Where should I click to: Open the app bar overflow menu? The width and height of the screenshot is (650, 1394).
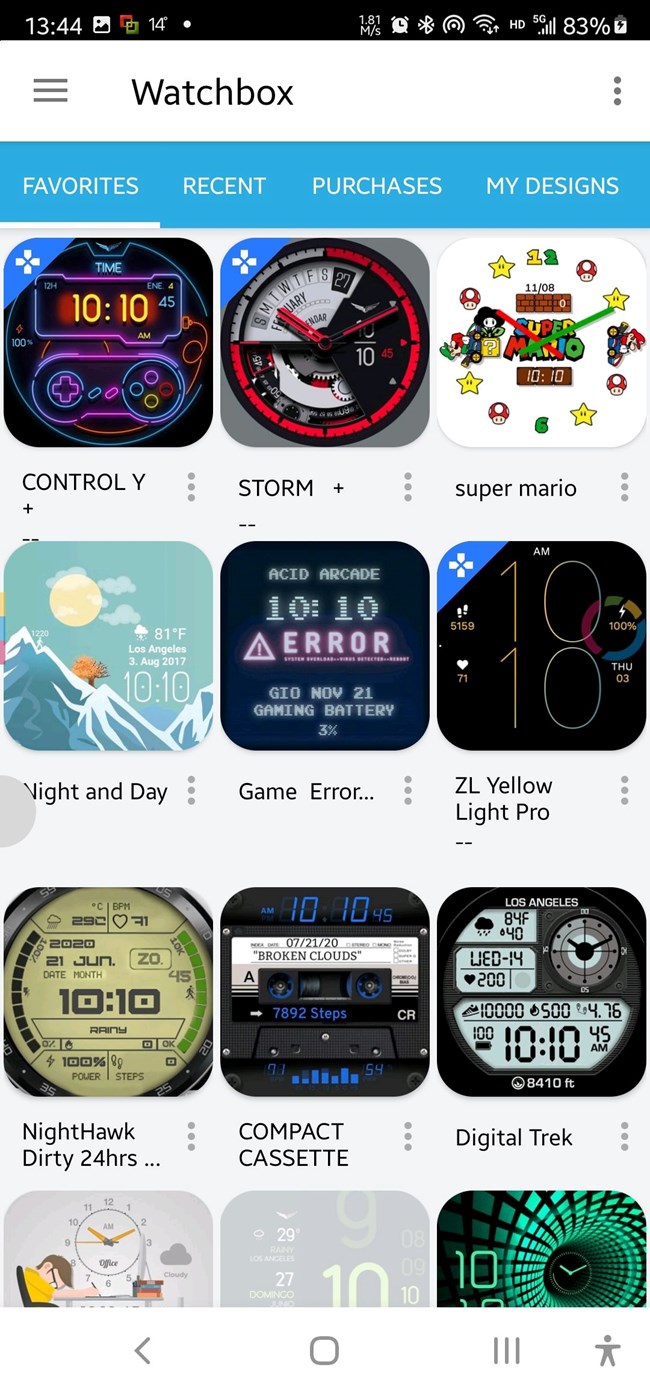point(617,91)
